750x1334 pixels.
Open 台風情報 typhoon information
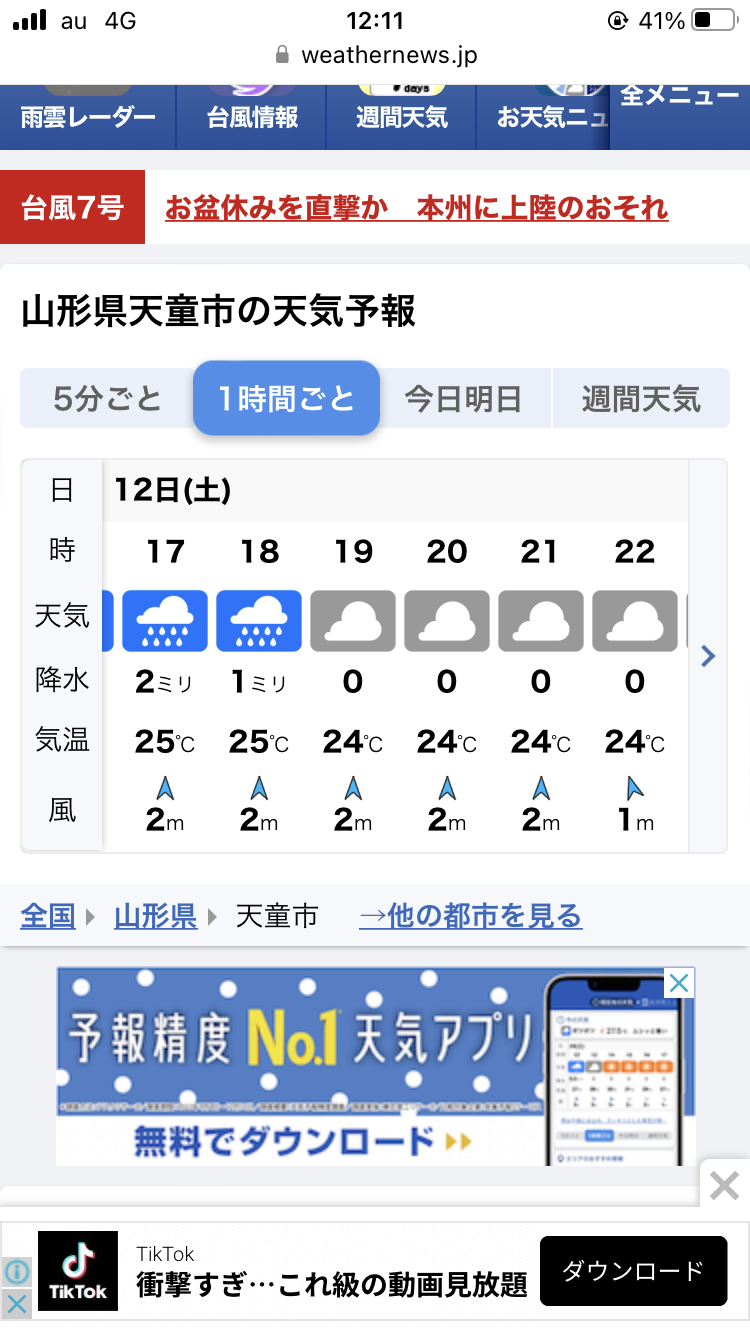pos(252,117)
